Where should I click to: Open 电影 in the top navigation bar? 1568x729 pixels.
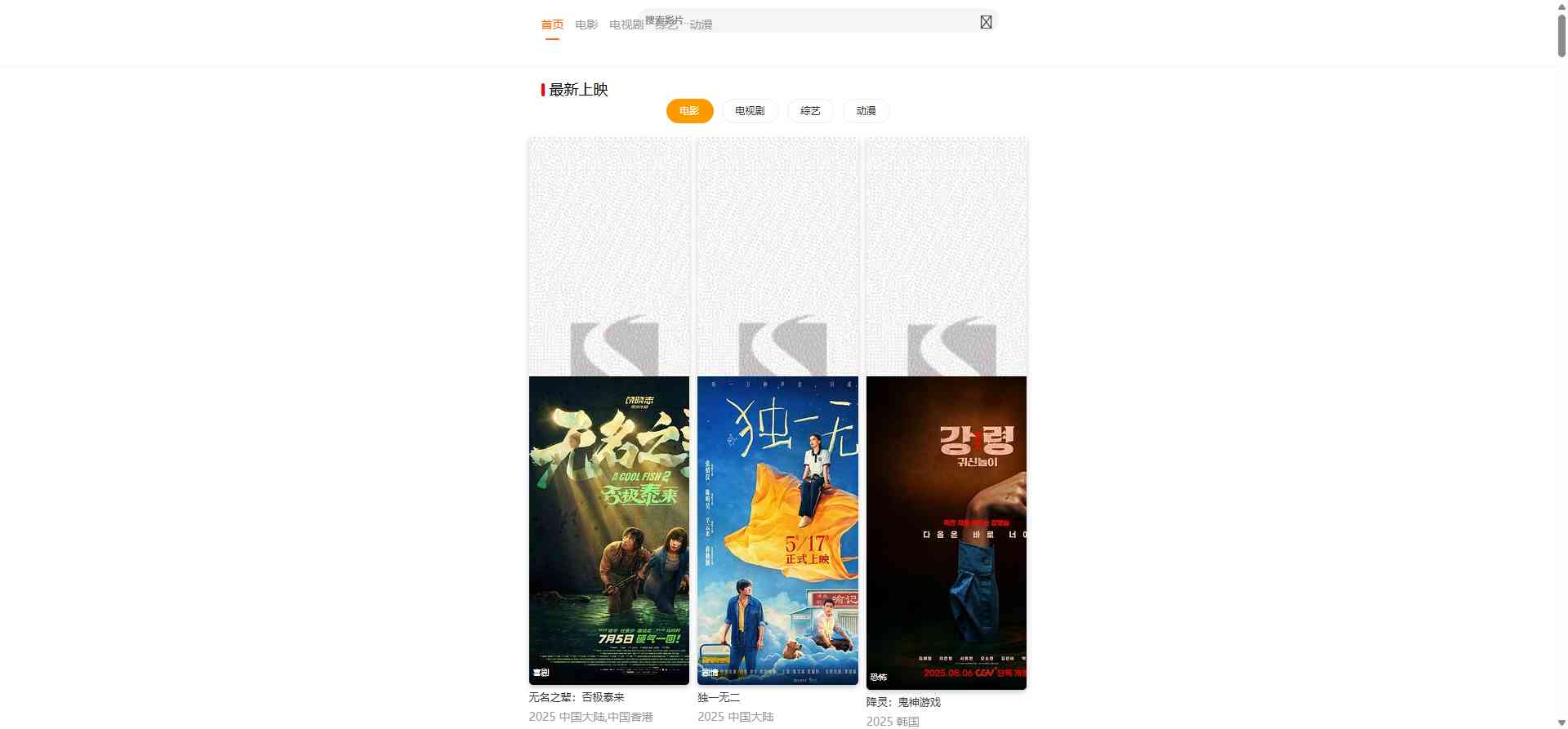coord(586,24)
